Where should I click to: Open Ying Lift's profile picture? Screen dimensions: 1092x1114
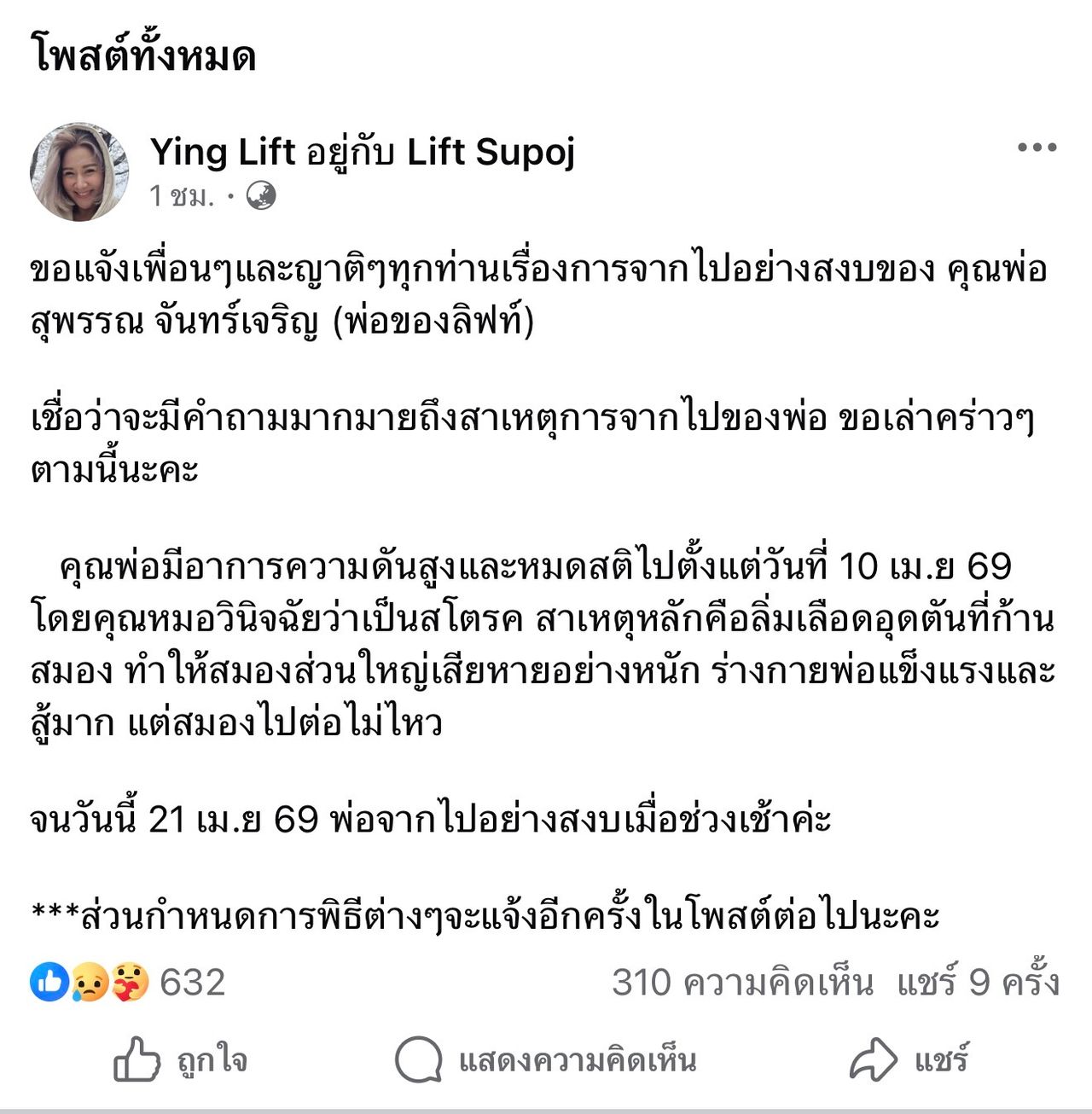(x=79, y=172)
